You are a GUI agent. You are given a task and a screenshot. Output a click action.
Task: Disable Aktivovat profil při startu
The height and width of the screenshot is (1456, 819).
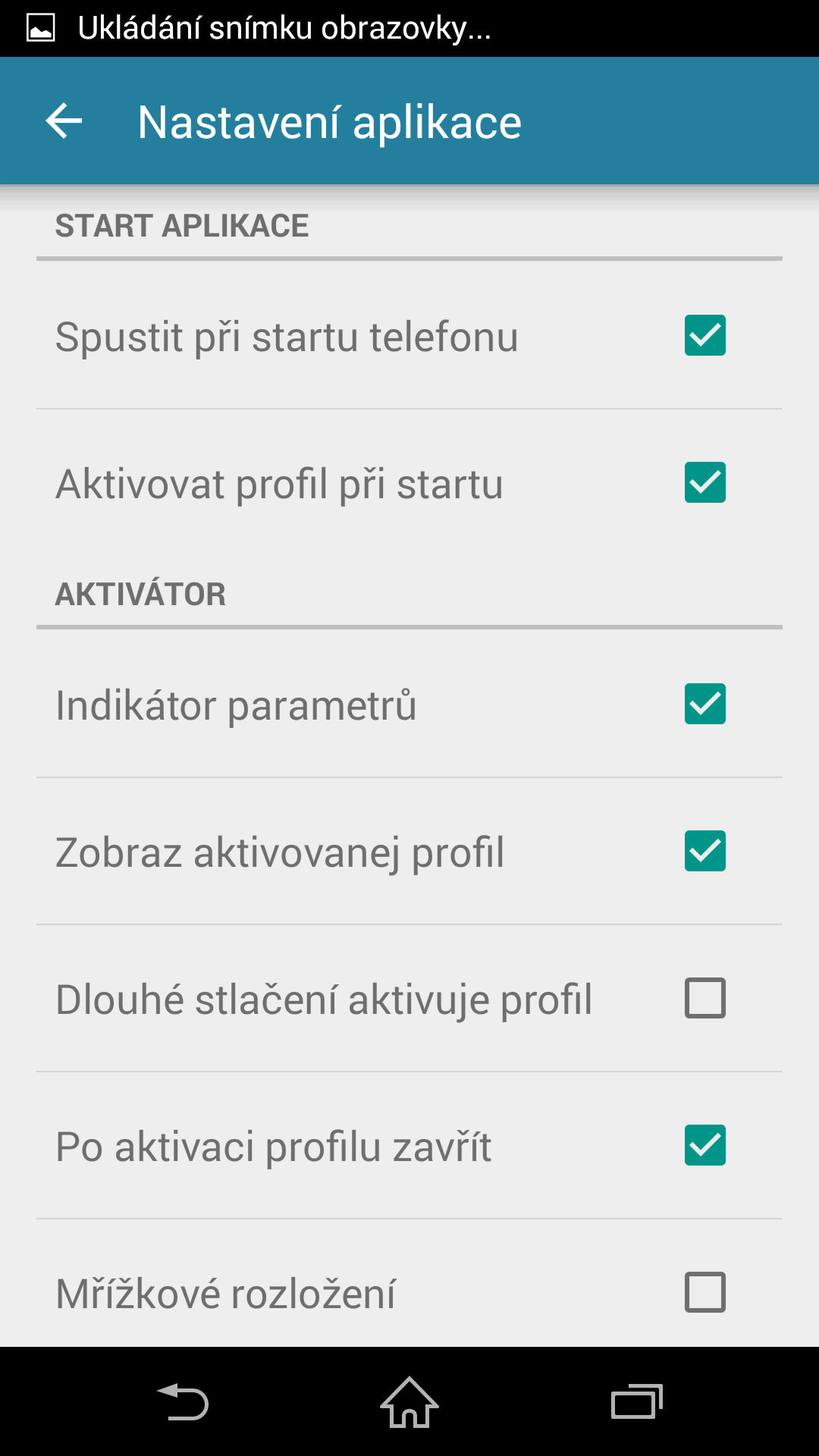704,482
